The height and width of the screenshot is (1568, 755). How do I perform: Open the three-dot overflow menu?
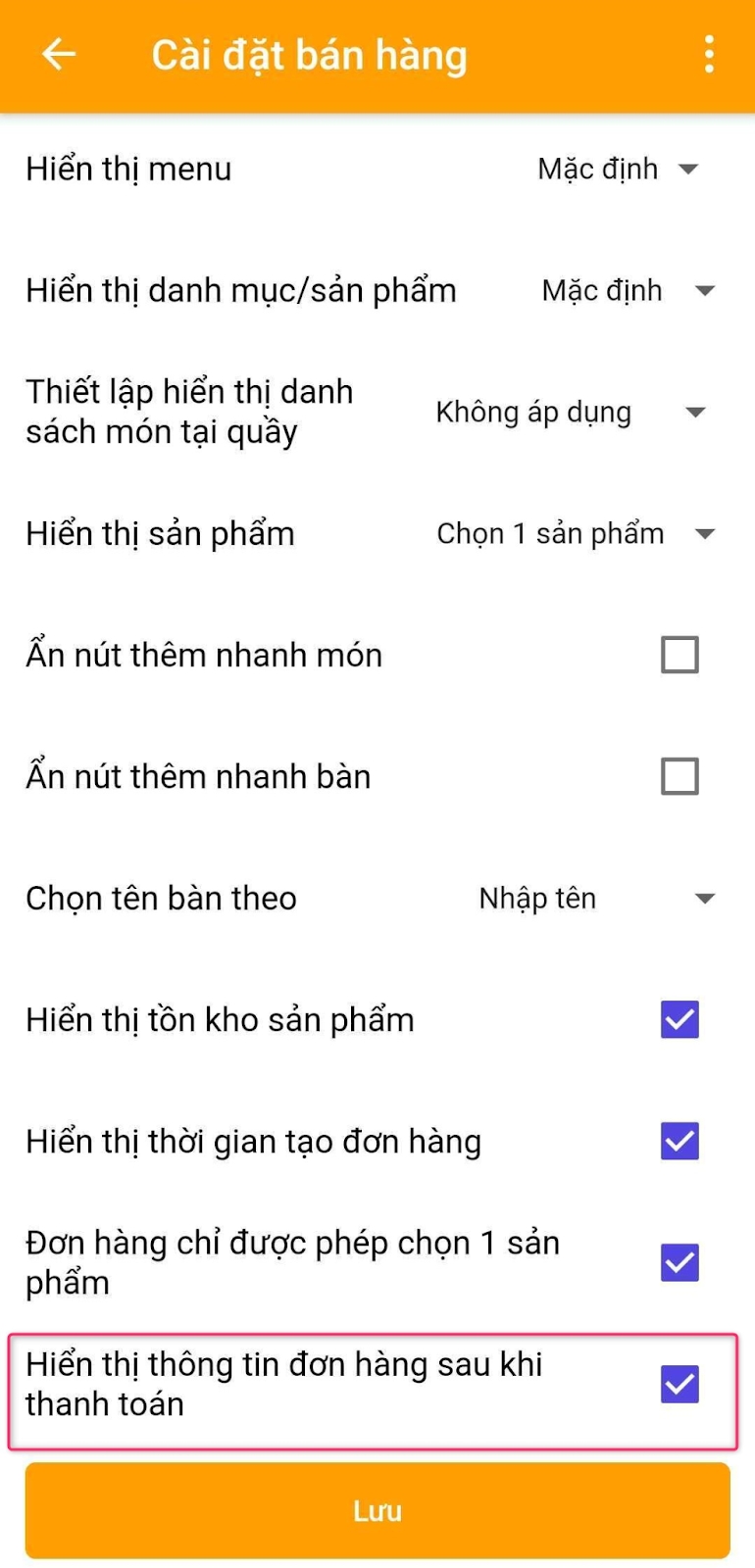click(x=709, y=54)
